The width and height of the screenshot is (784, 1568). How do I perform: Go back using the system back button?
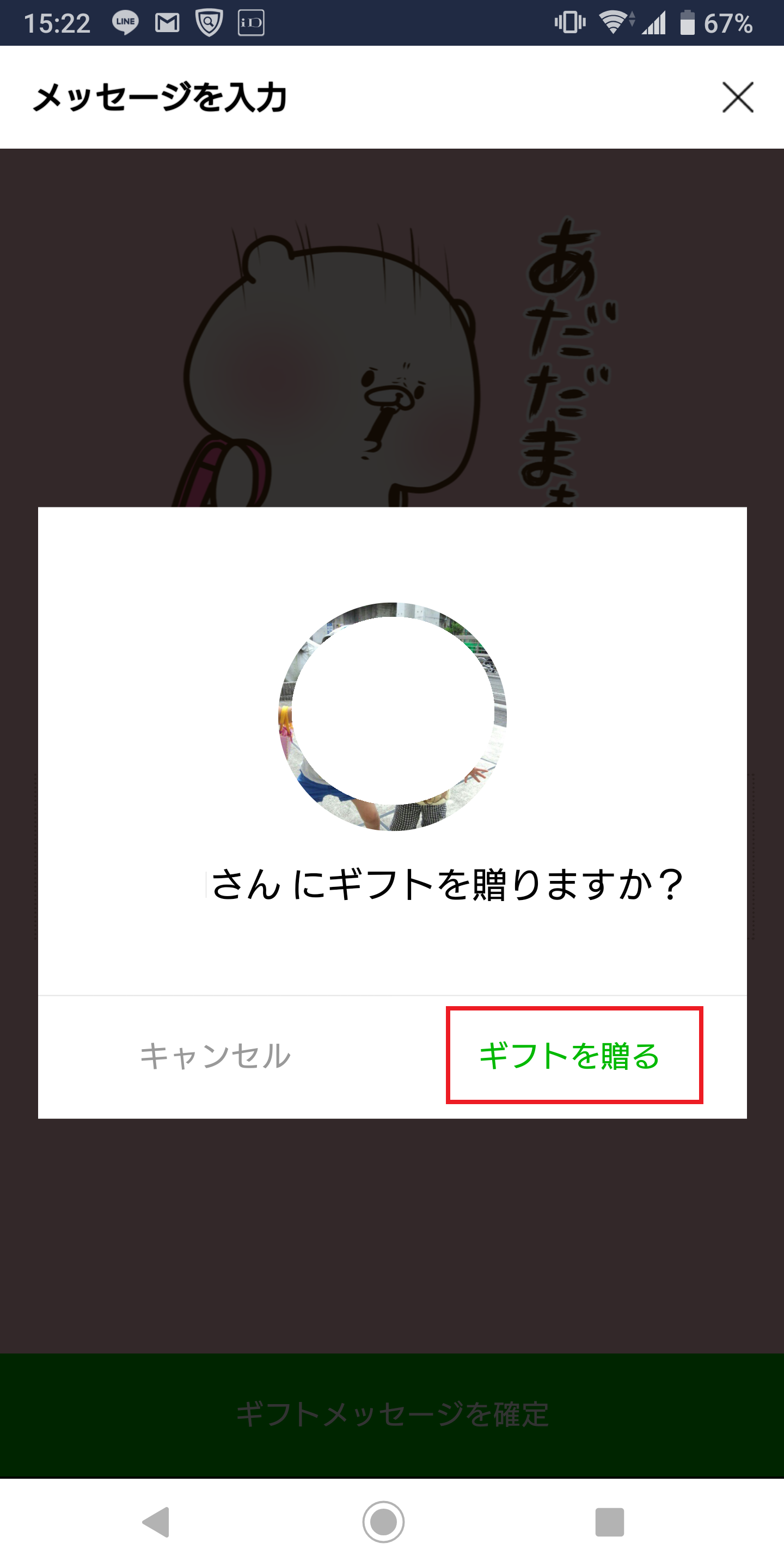coord(156,1522)
